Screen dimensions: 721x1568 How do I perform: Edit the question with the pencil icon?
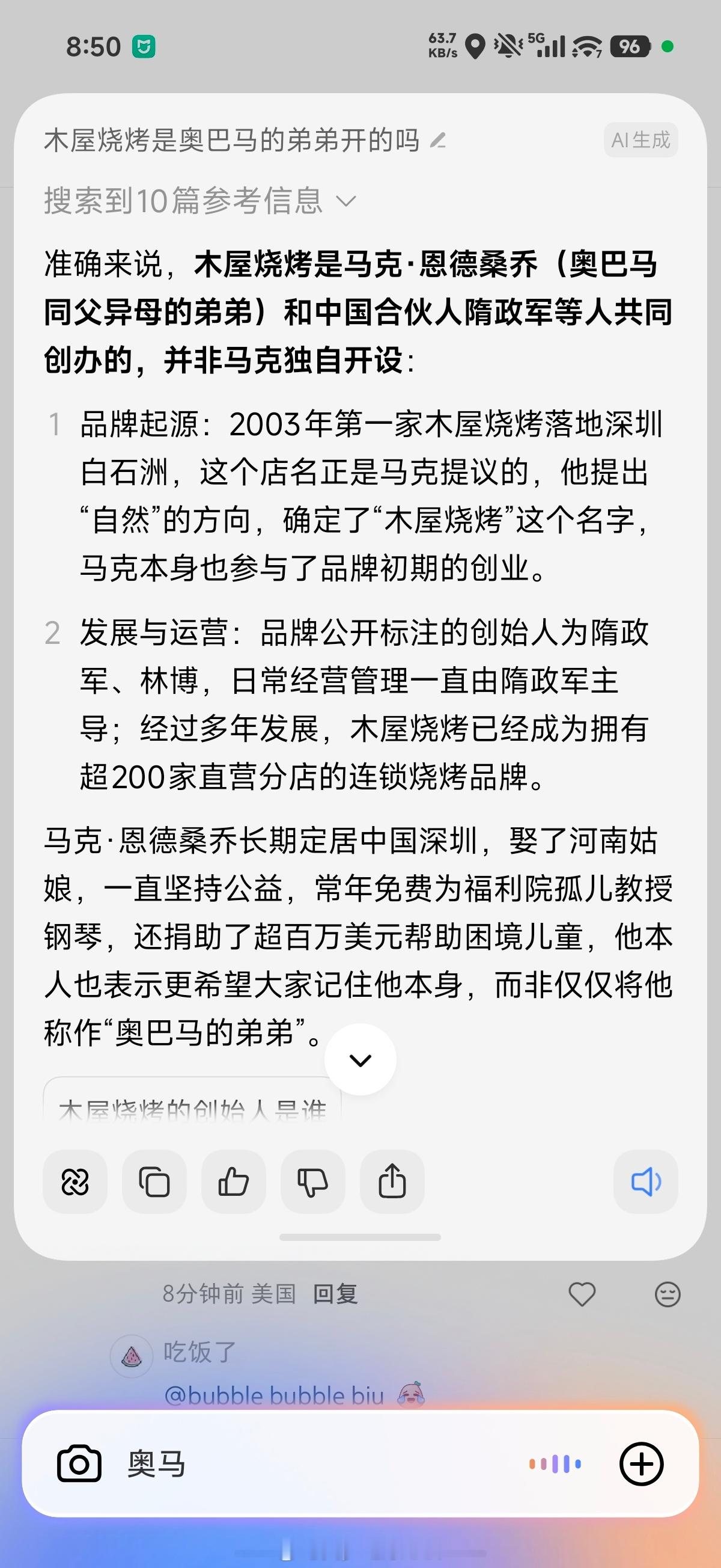(437, 139)
